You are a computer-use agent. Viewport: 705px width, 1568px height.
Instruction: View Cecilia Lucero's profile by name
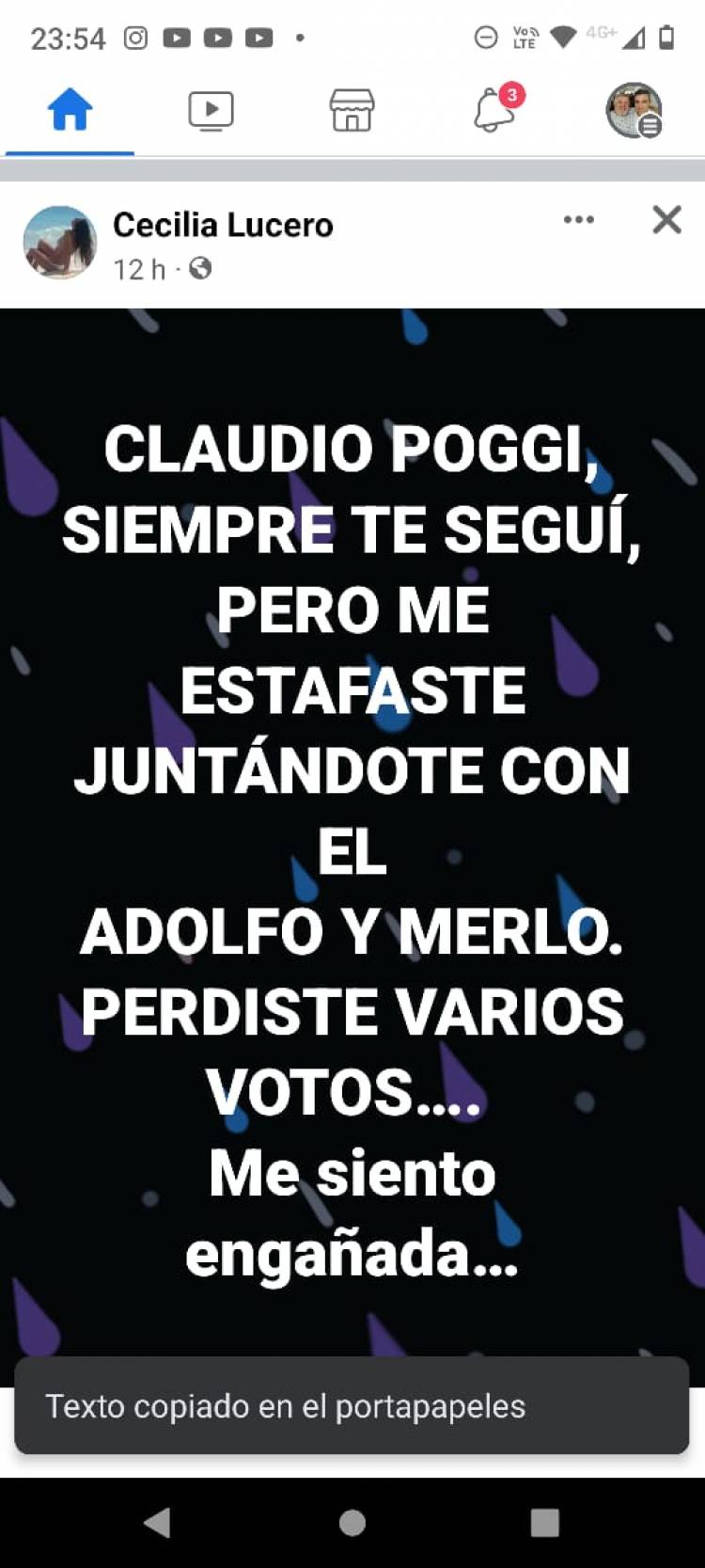coord(223,225)
